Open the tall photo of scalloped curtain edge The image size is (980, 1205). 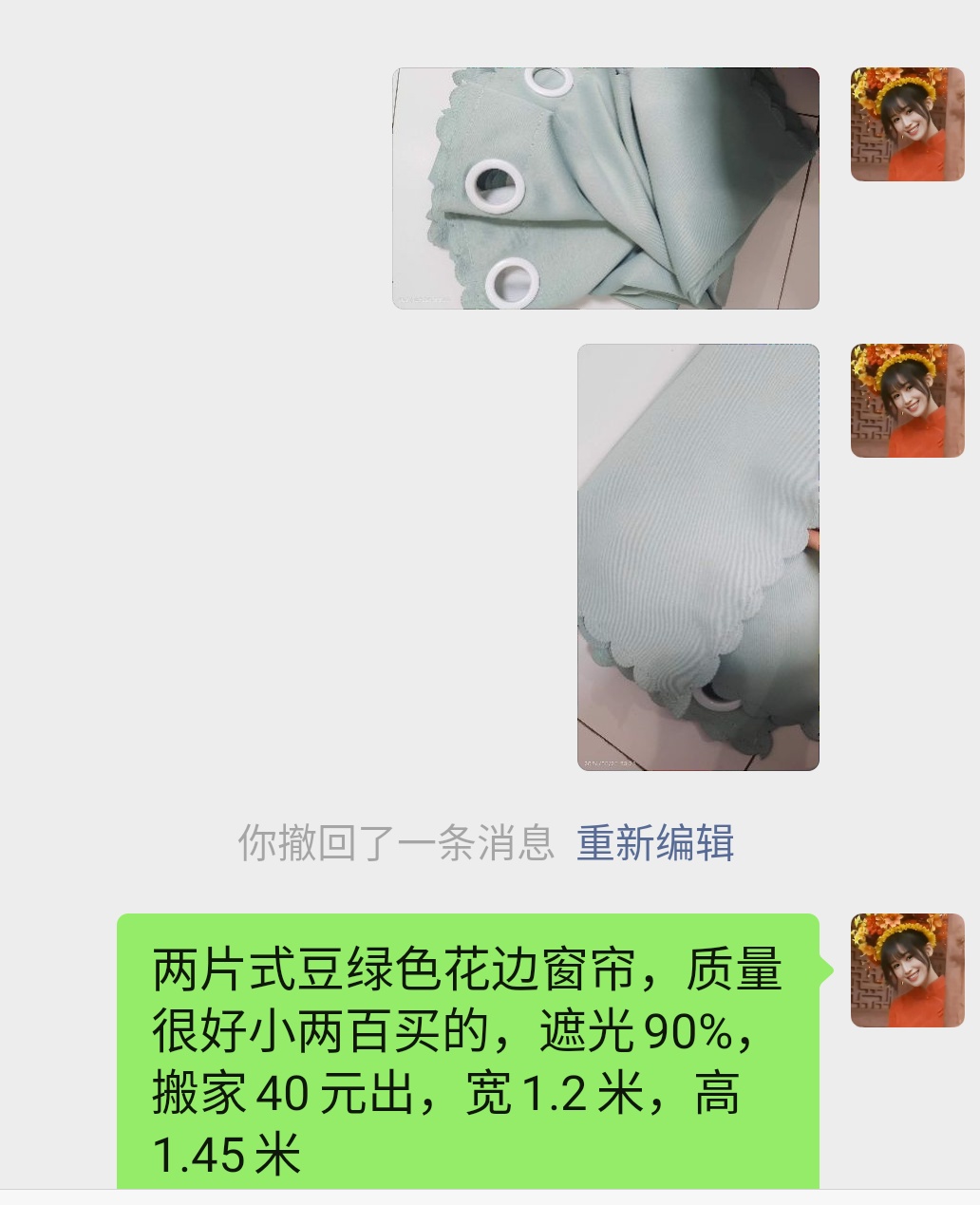pos(698,556)
